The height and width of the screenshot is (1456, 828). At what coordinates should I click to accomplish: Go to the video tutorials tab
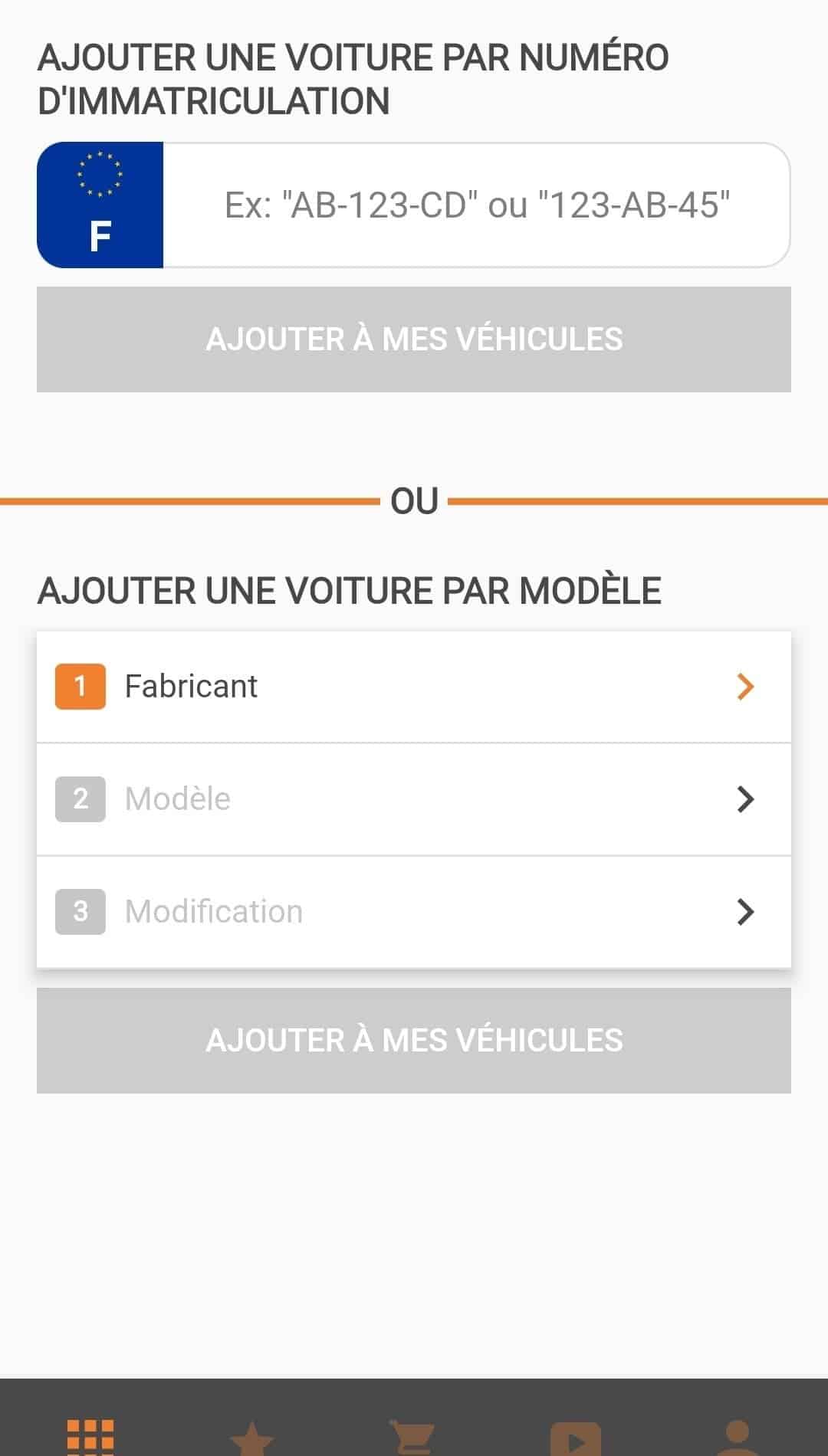(575, 1438)
